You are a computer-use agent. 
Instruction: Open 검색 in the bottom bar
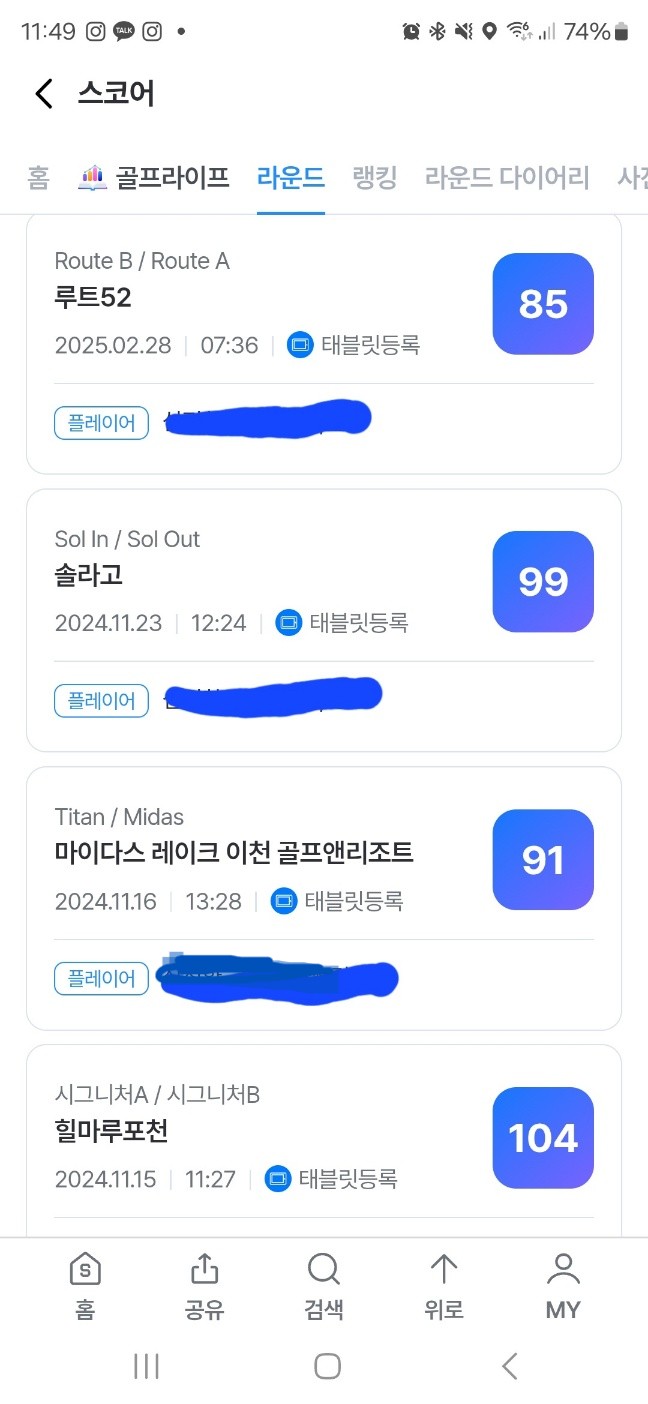(324, 1287)
